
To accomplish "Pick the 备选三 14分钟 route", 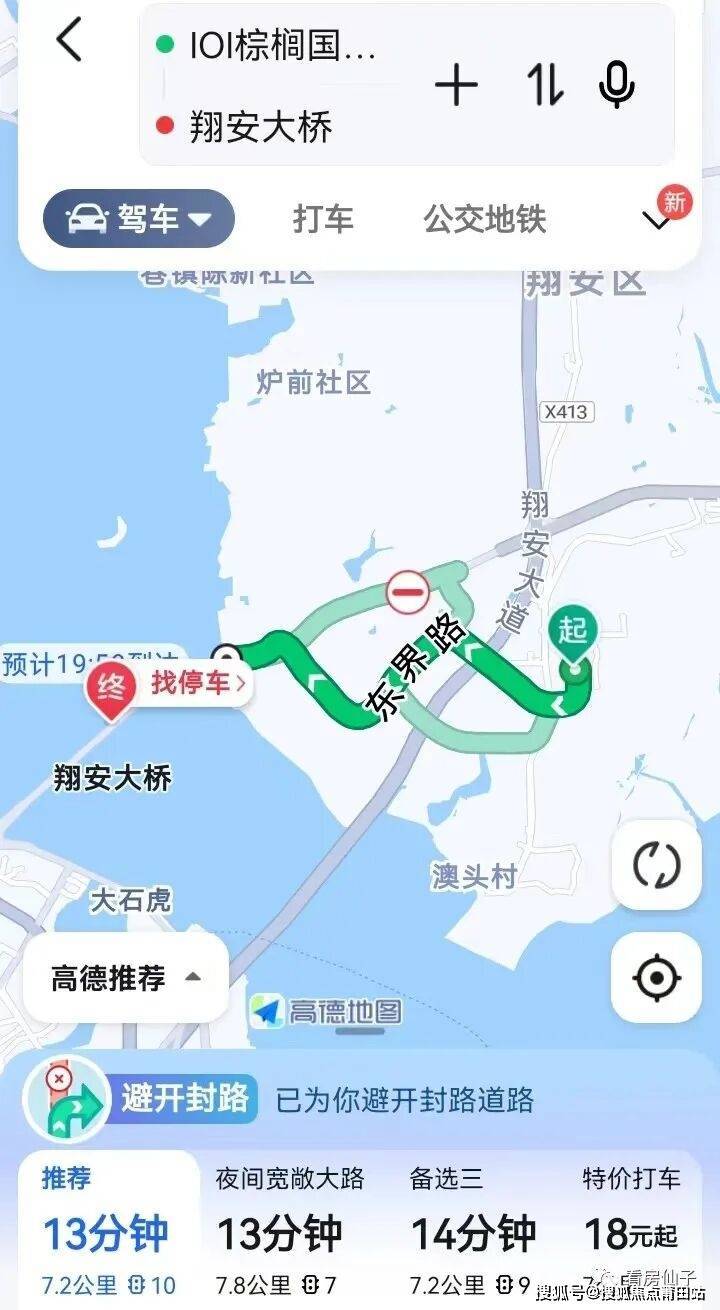I will click(x=473, y=1231).
